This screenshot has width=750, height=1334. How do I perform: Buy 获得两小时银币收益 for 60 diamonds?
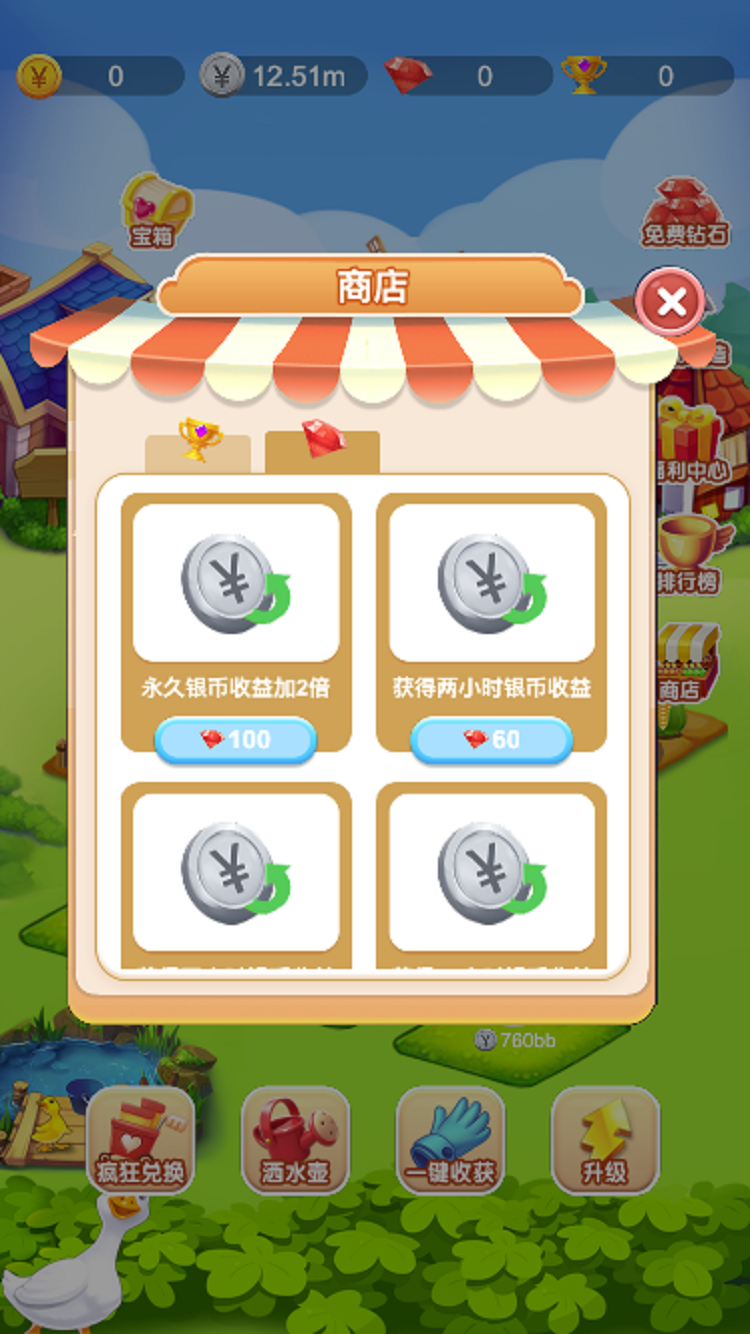pyautogui.click(x=491, y=740)
